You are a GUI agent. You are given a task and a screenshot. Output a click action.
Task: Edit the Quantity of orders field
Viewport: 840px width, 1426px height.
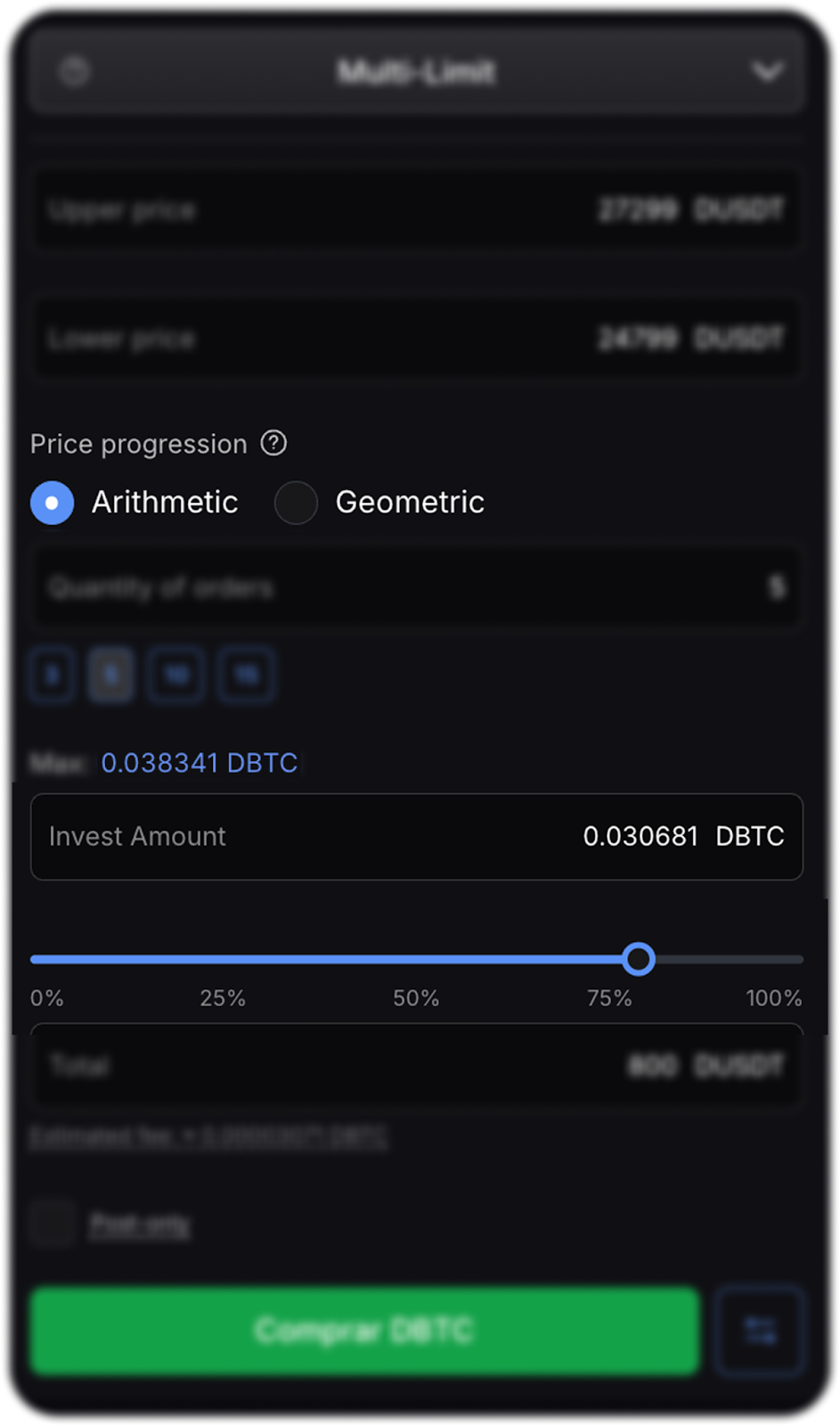point(416,587)
